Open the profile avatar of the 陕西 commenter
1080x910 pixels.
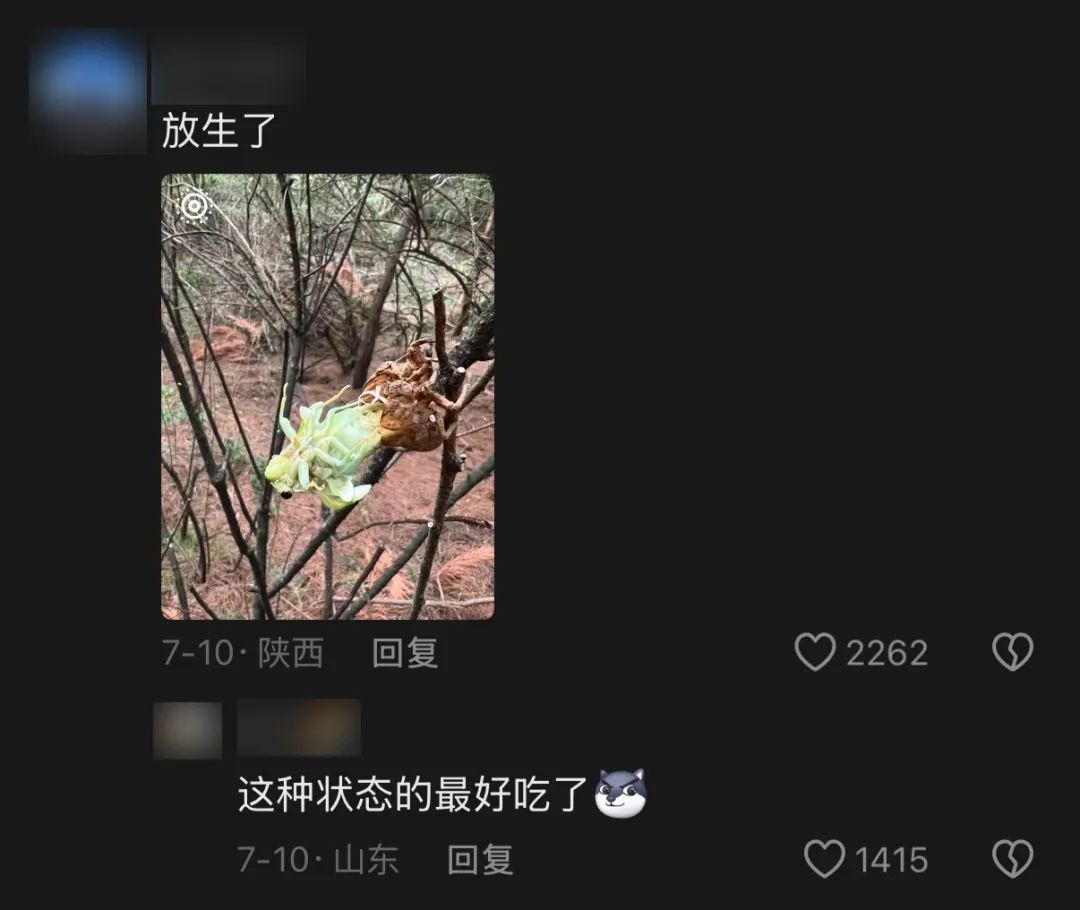[x=88, y=92]
